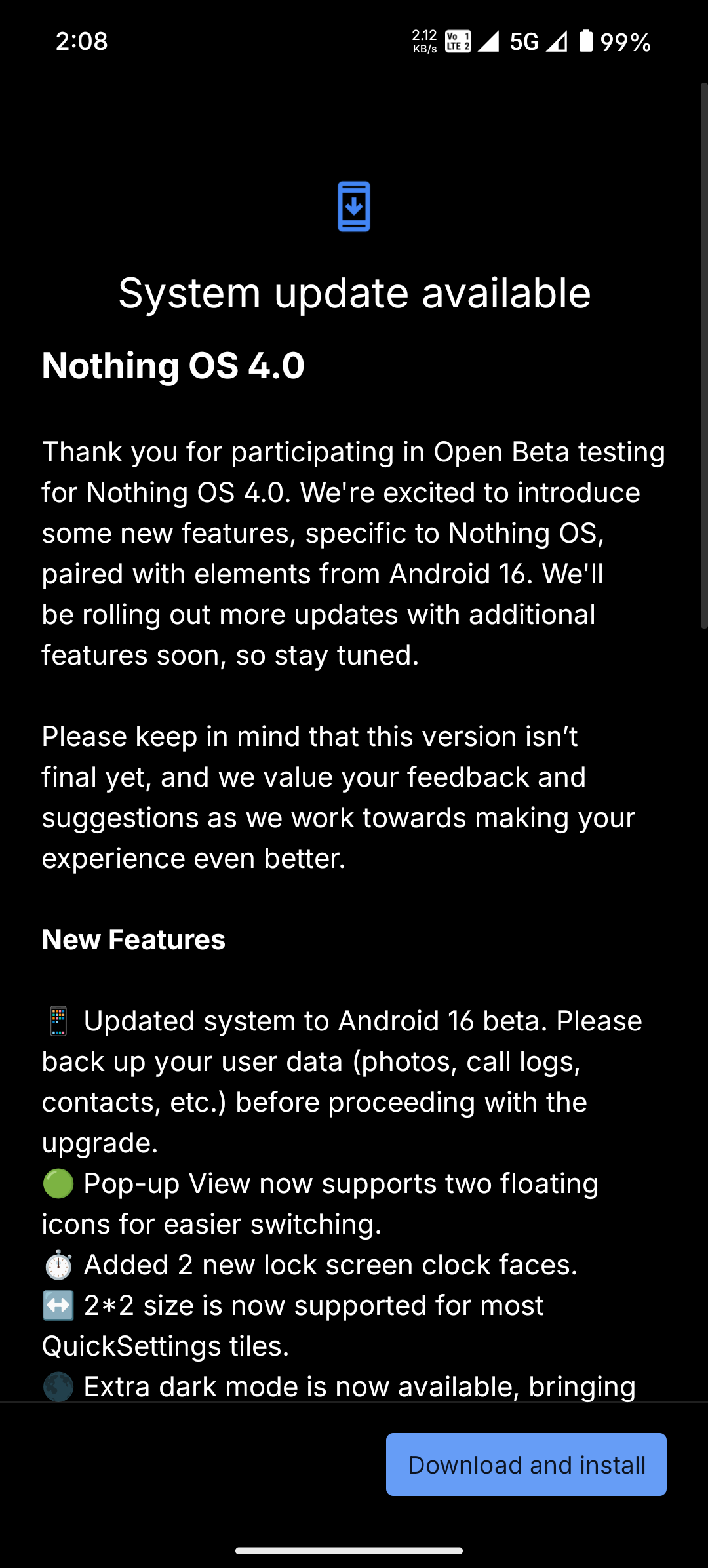Tap Download and install button
Screen dimensions: 708x1568
point(526,1464)
